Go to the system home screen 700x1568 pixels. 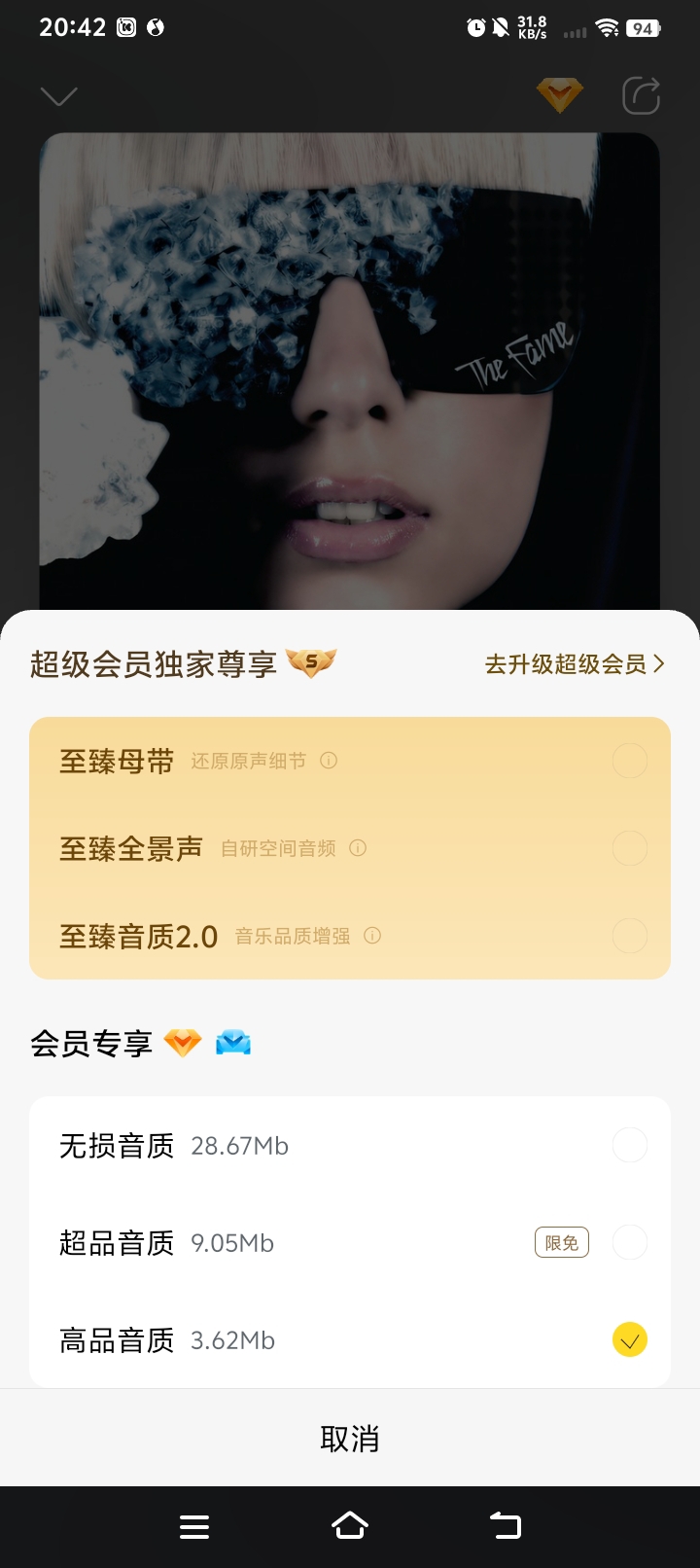point(350,1526)
